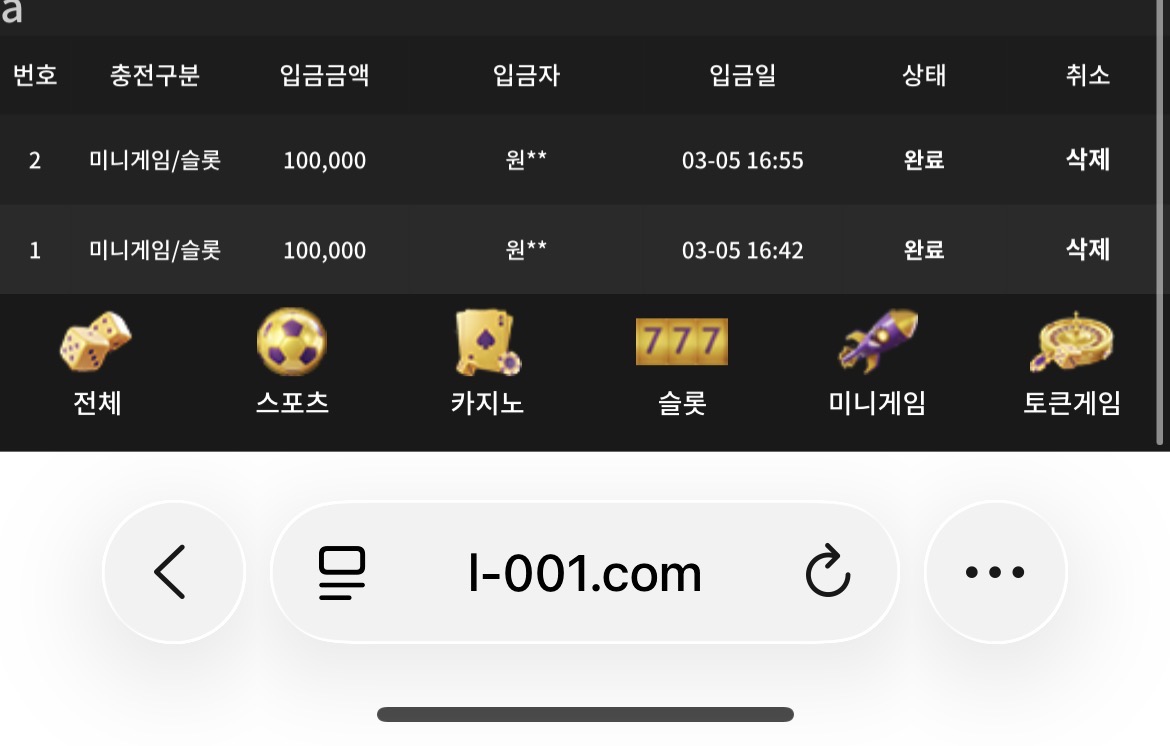Screen dimensions: 1170x746
Task: Open the 카지노 section
Action: click(487, 365)
